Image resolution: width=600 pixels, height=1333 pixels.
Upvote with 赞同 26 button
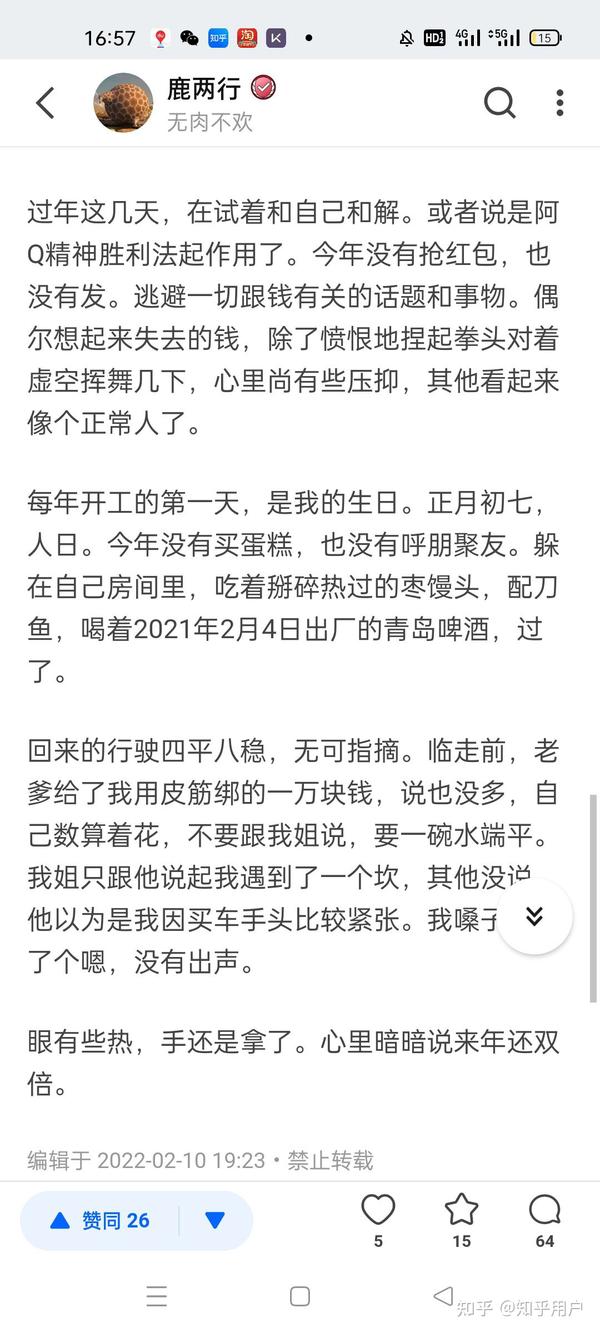coord(100,1220)
